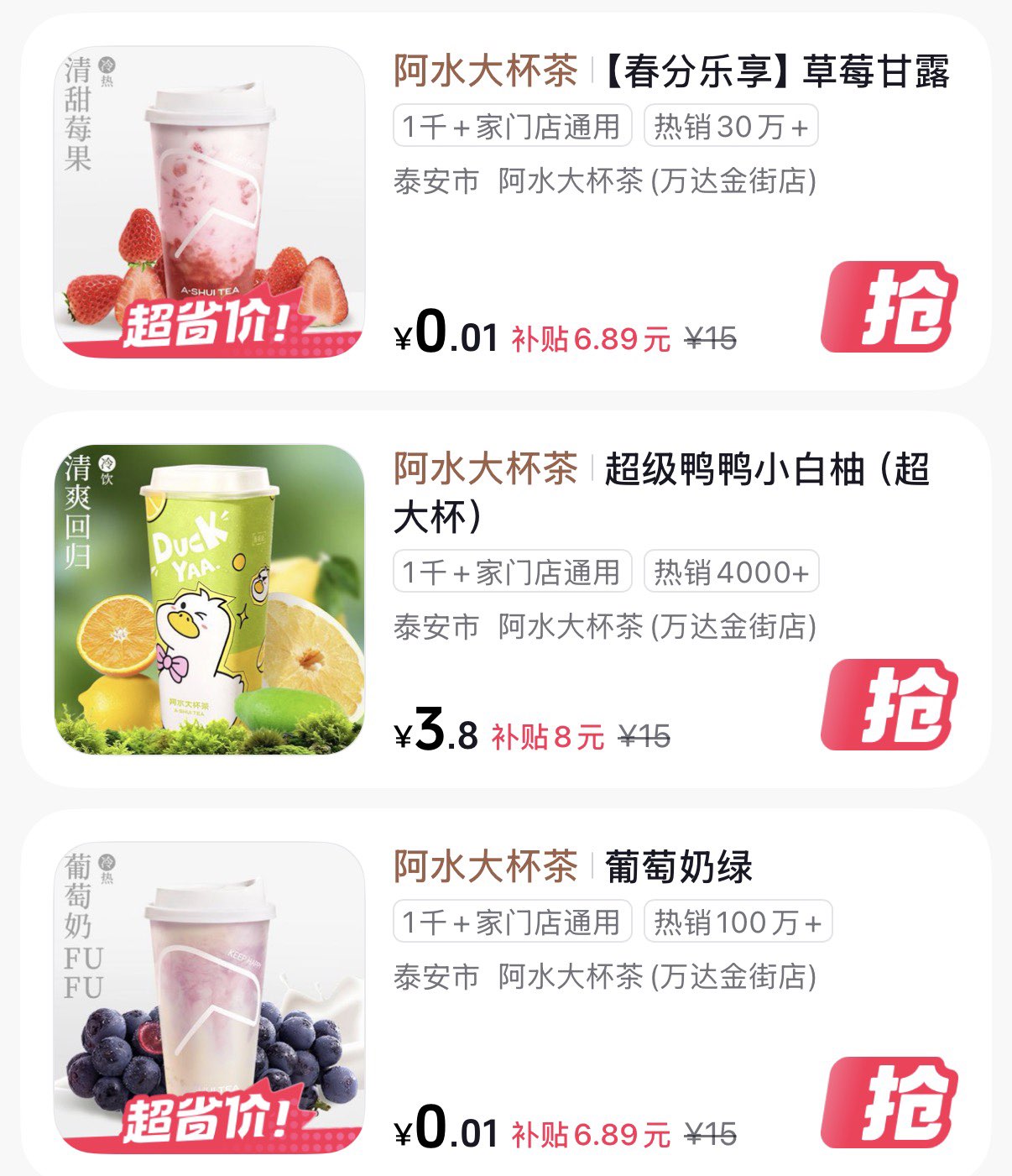Grab the 葡萄奶绿 deal
This screenshot has width=1012, height=1176.
click(x=889, y=1103)
